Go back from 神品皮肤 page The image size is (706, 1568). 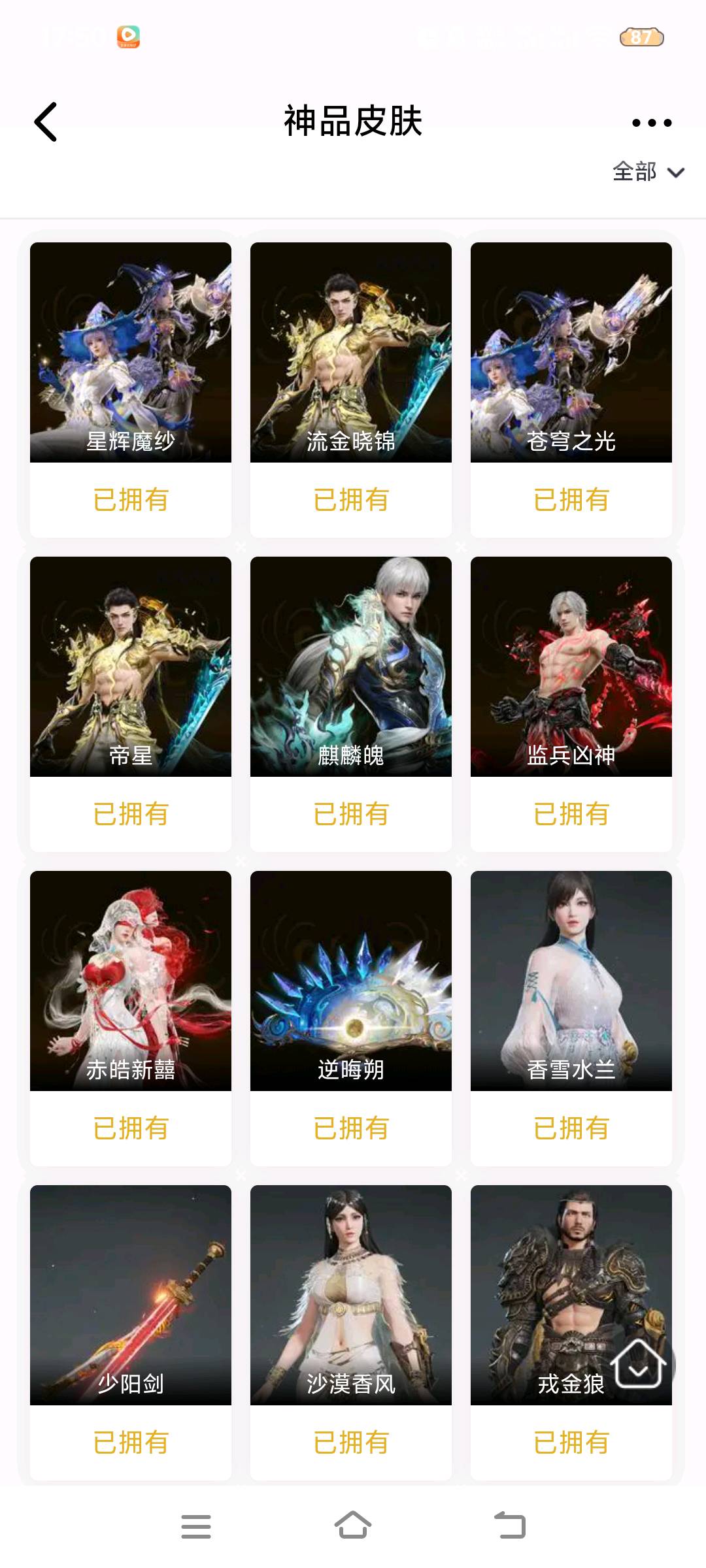[46, 122]
